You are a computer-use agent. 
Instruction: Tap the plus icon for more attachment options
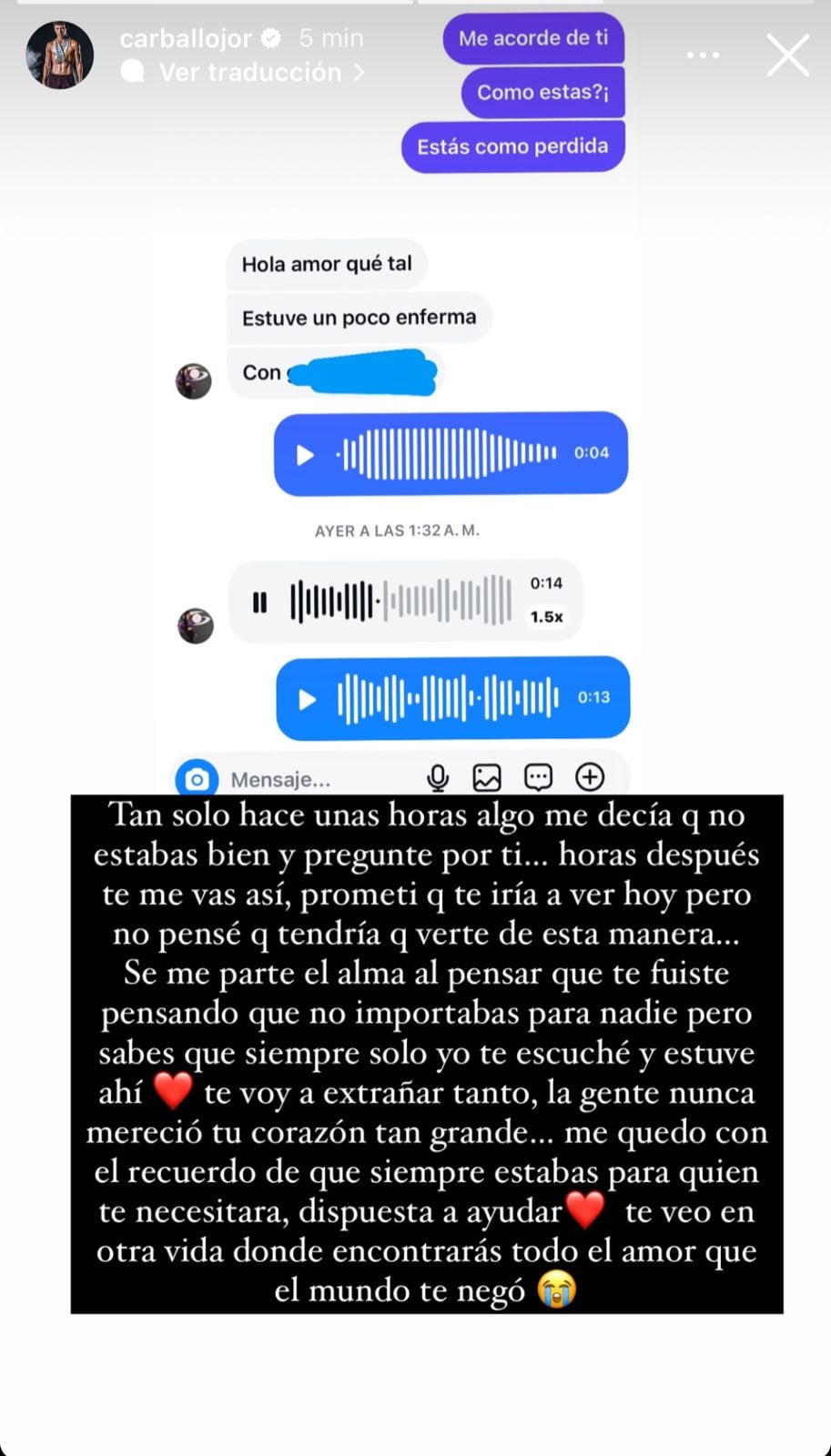point(590,777)
